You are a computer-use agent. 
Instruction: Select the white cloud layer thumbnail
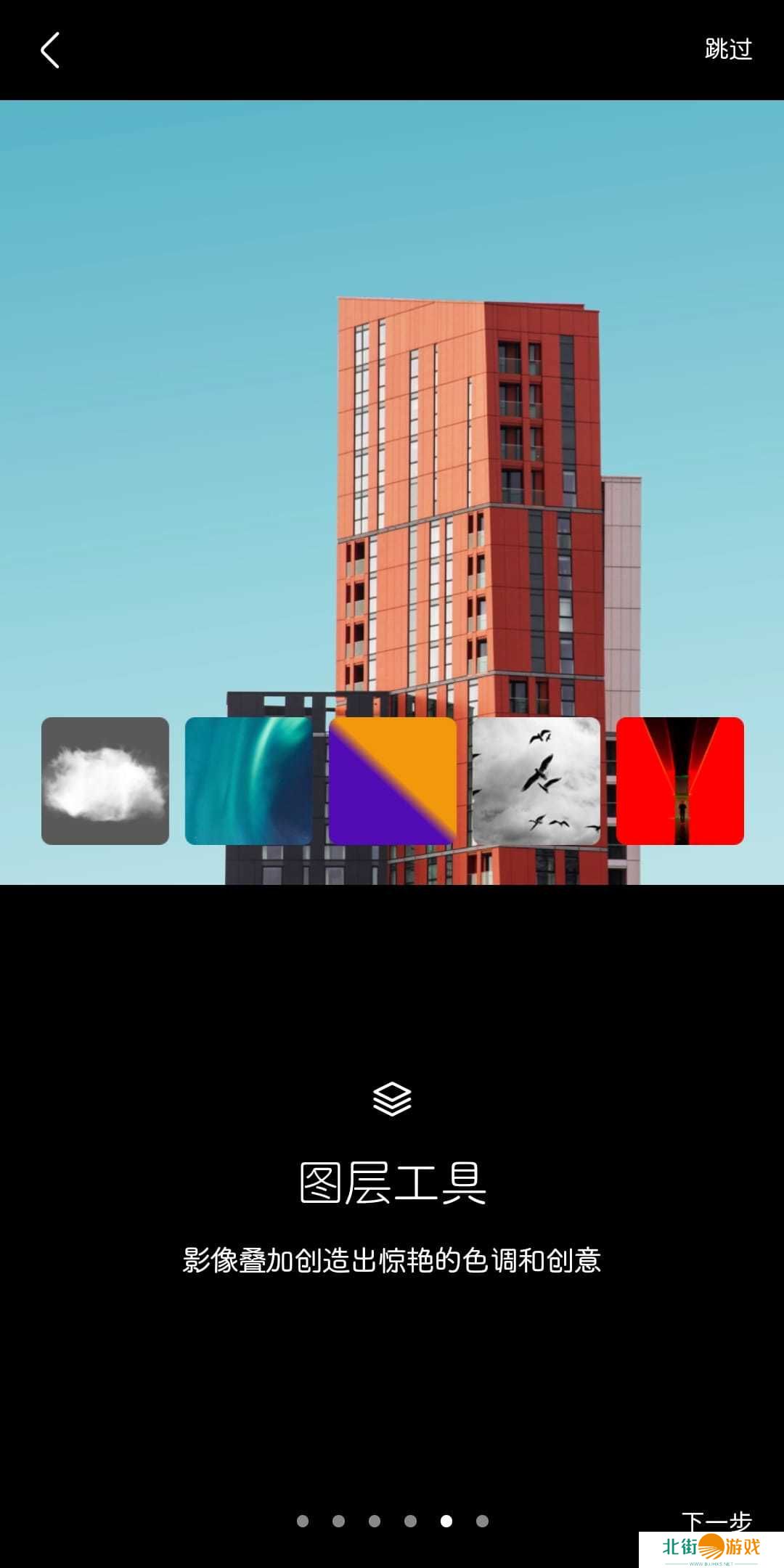[105, 781]
